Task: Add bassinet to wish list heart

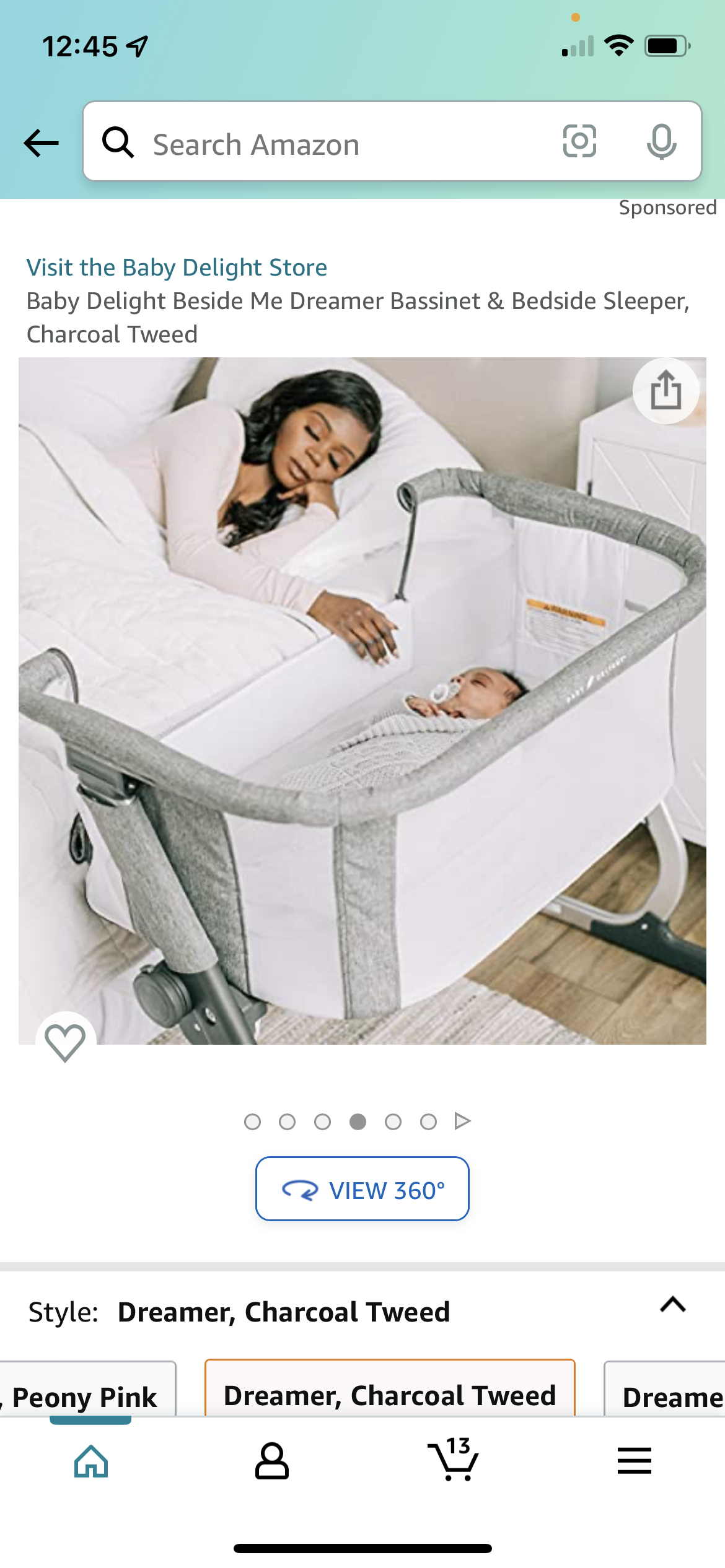Action: (x=65, y=1042)
